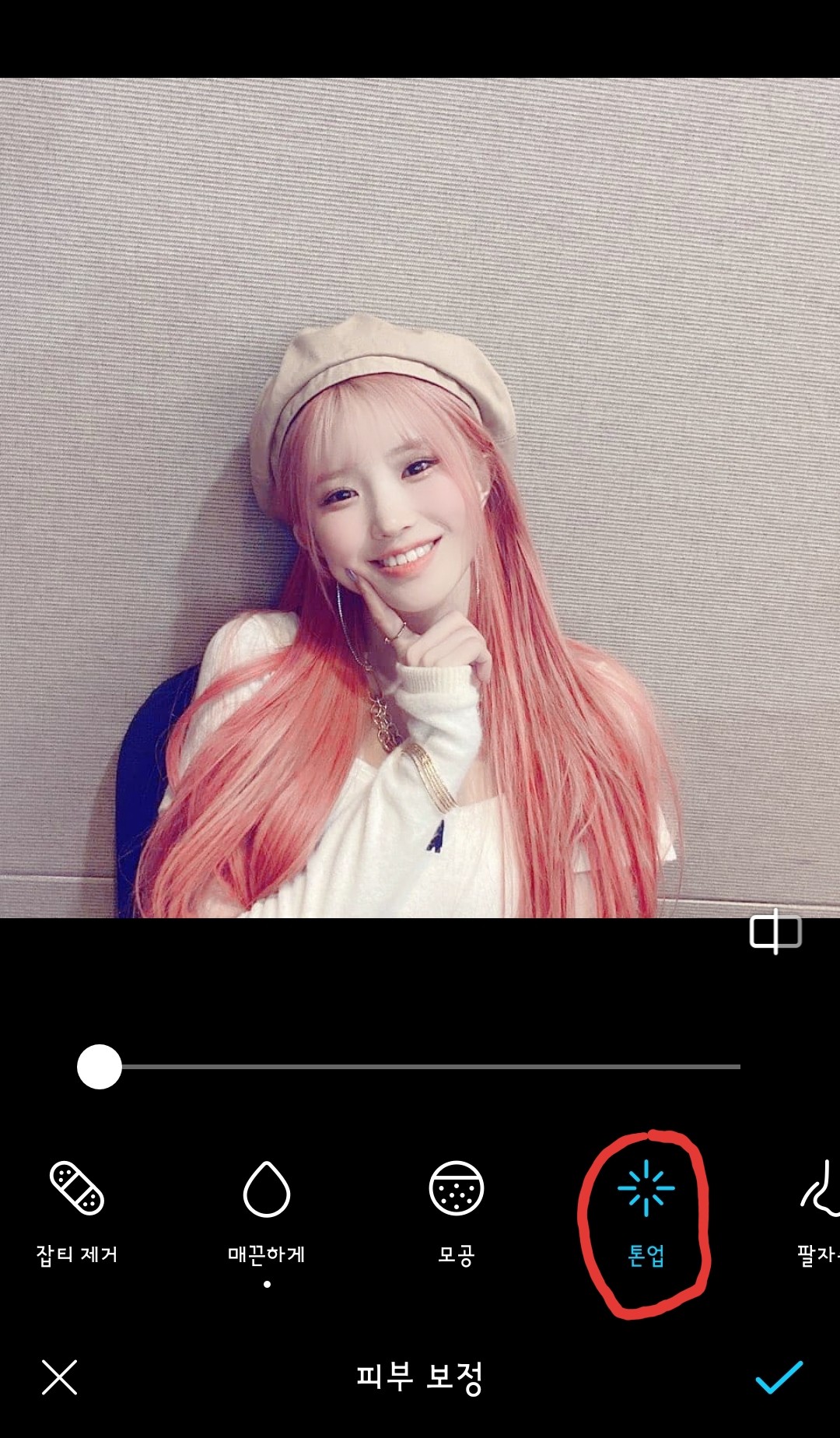Tap the before/after compare icon

[x=775, y=931]
